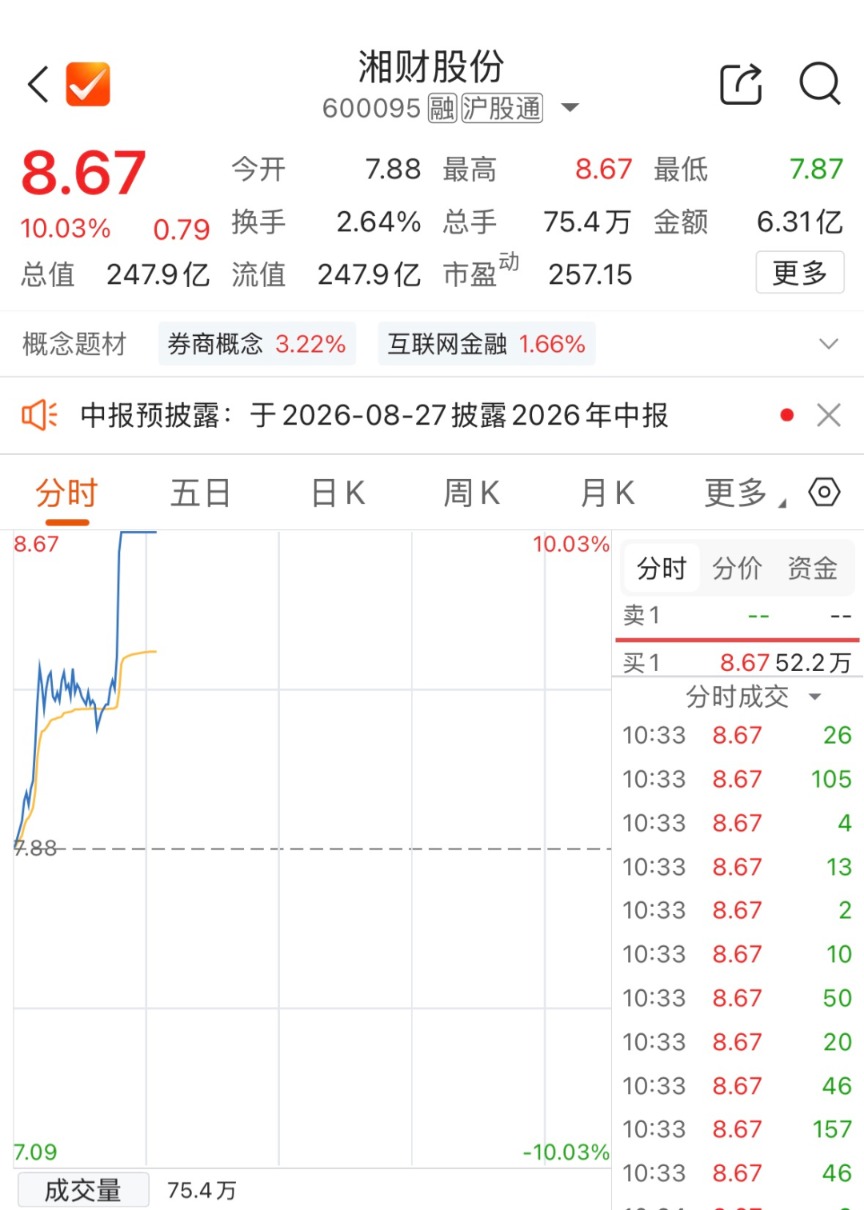The height and width of the screenshot is (1210, 864).
Task: Open the search magnifier icon
Action: pos(820,84)
